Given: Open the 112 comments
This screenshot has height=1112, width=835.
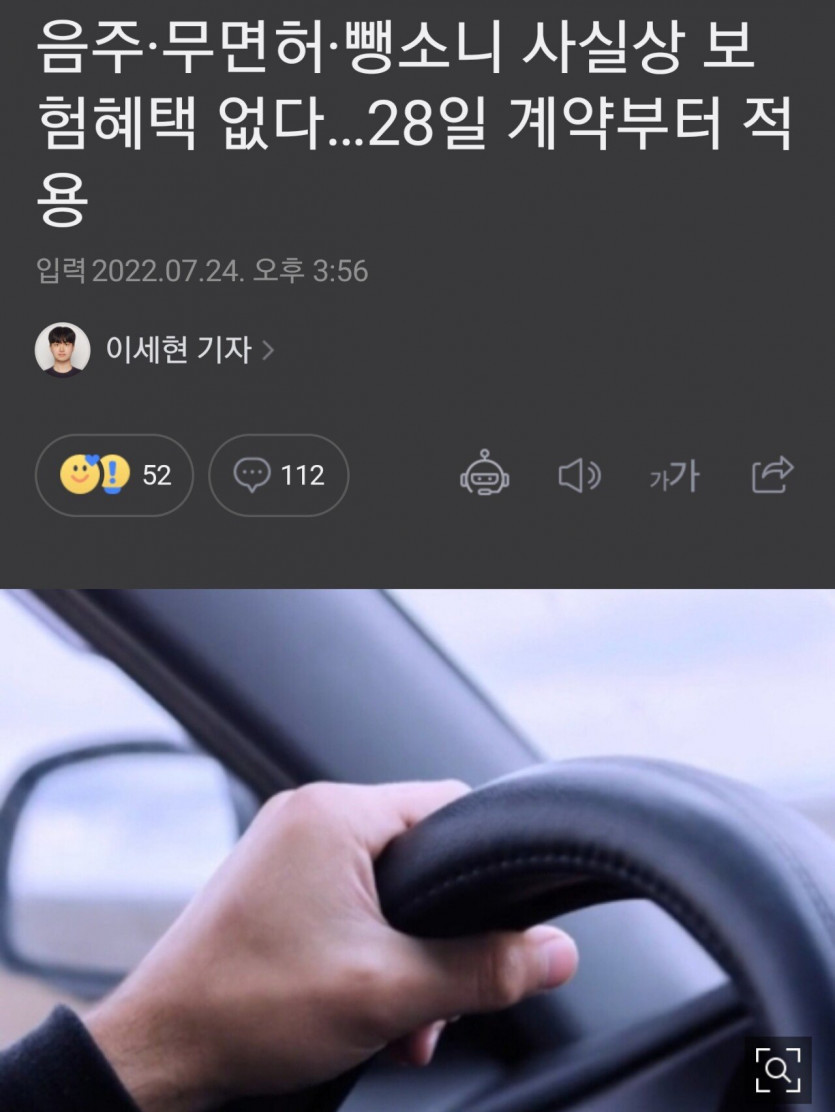Looking at the screenshot, I should (279, 475).
